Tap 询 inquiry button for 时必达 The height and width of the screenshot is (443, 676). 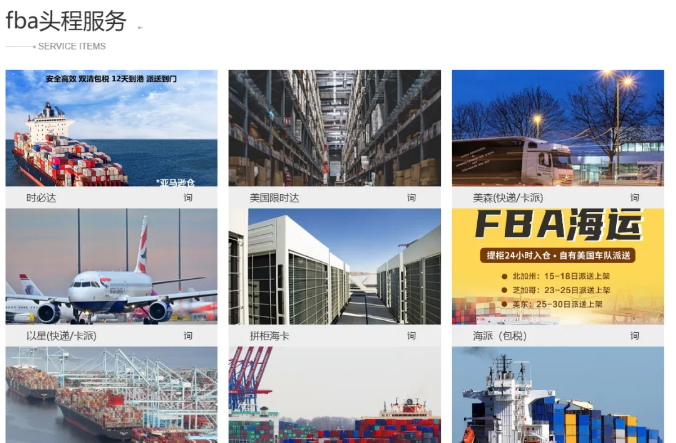[x=188, y=198]
